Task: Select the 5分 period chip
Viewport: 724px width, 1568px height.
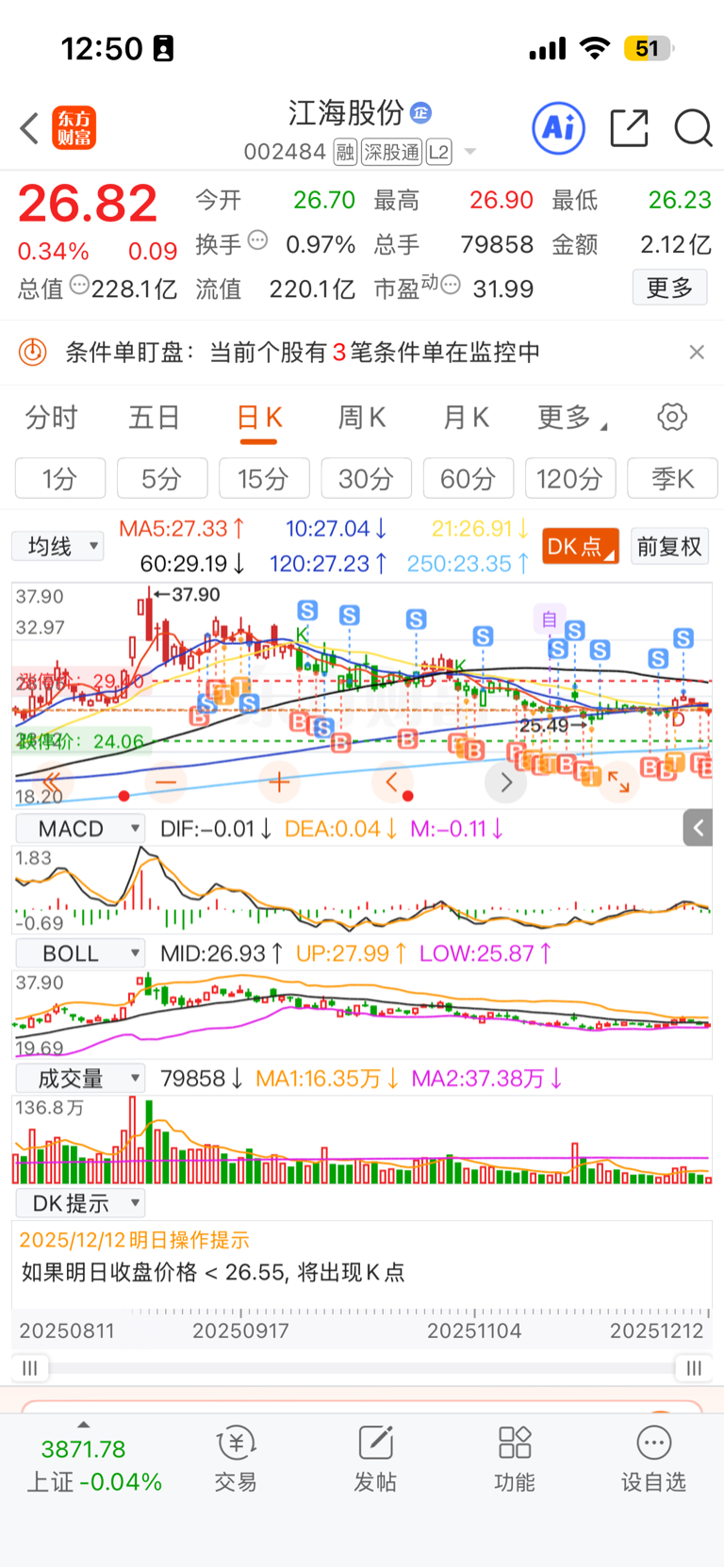Action: 162,479
